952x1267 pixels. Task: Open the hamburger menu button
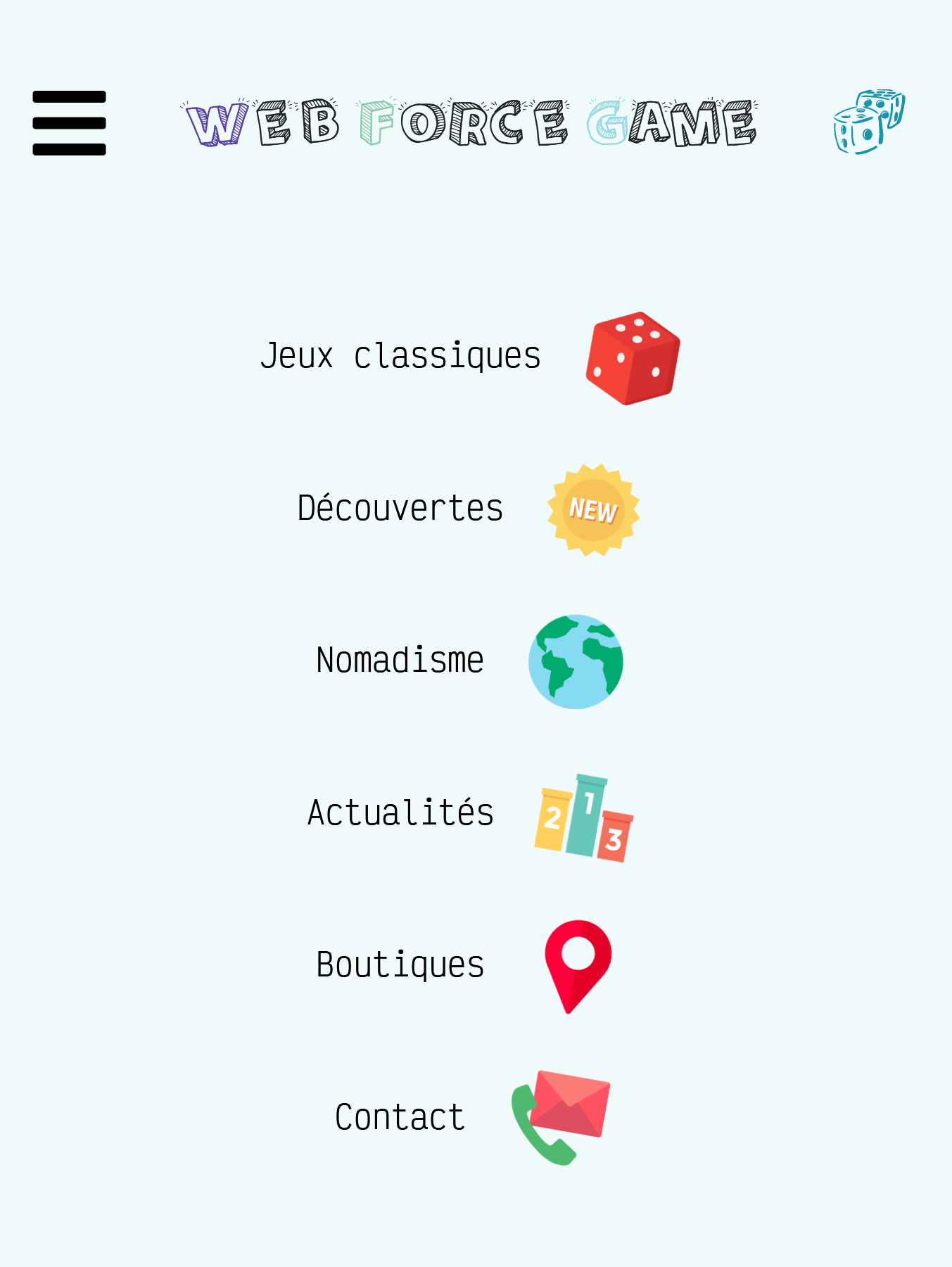pyautogui.click(x=69, y=123)
